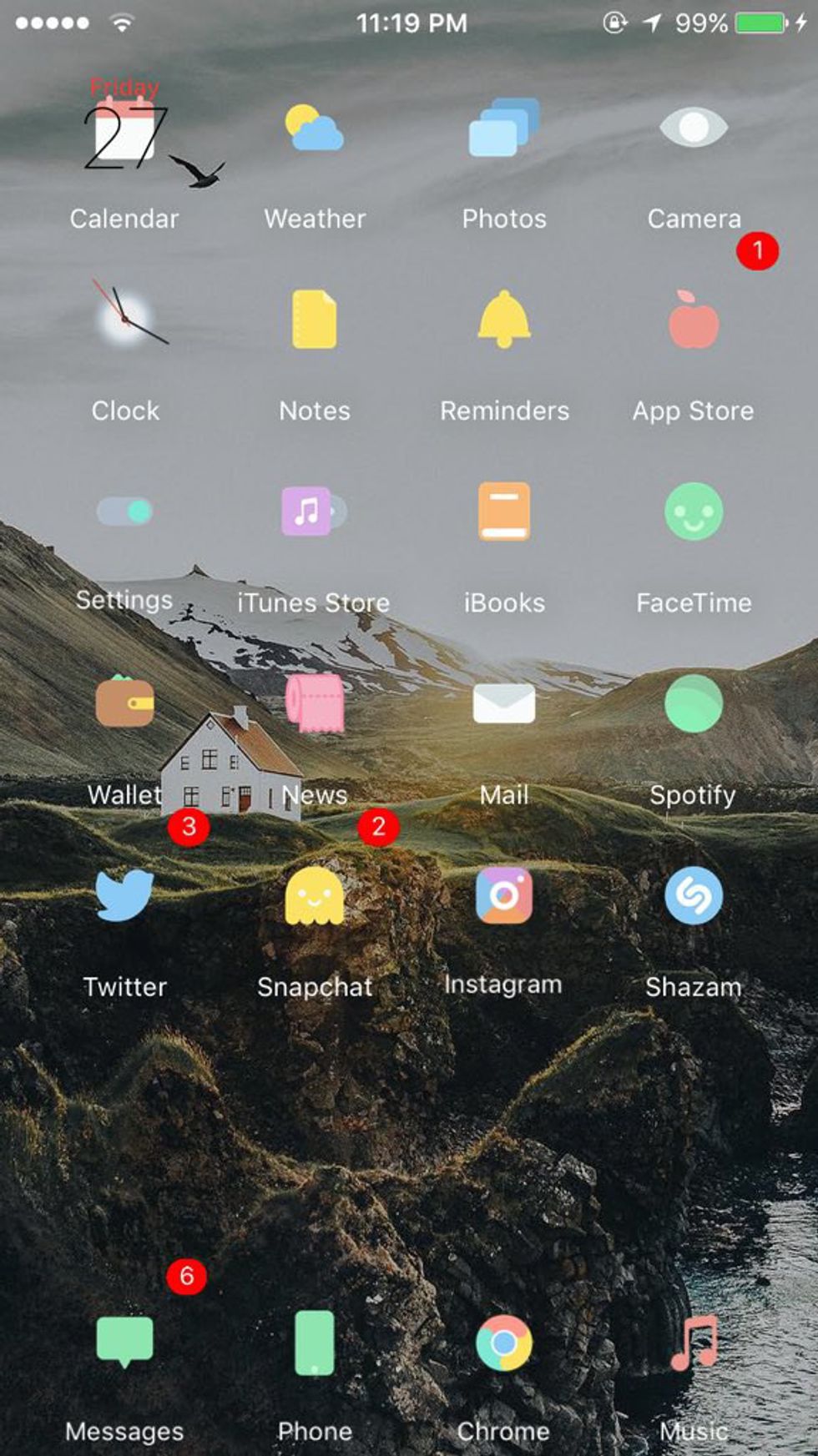Open Notes
Viewport: 818px width, 1456px height.
click(314, 320)
